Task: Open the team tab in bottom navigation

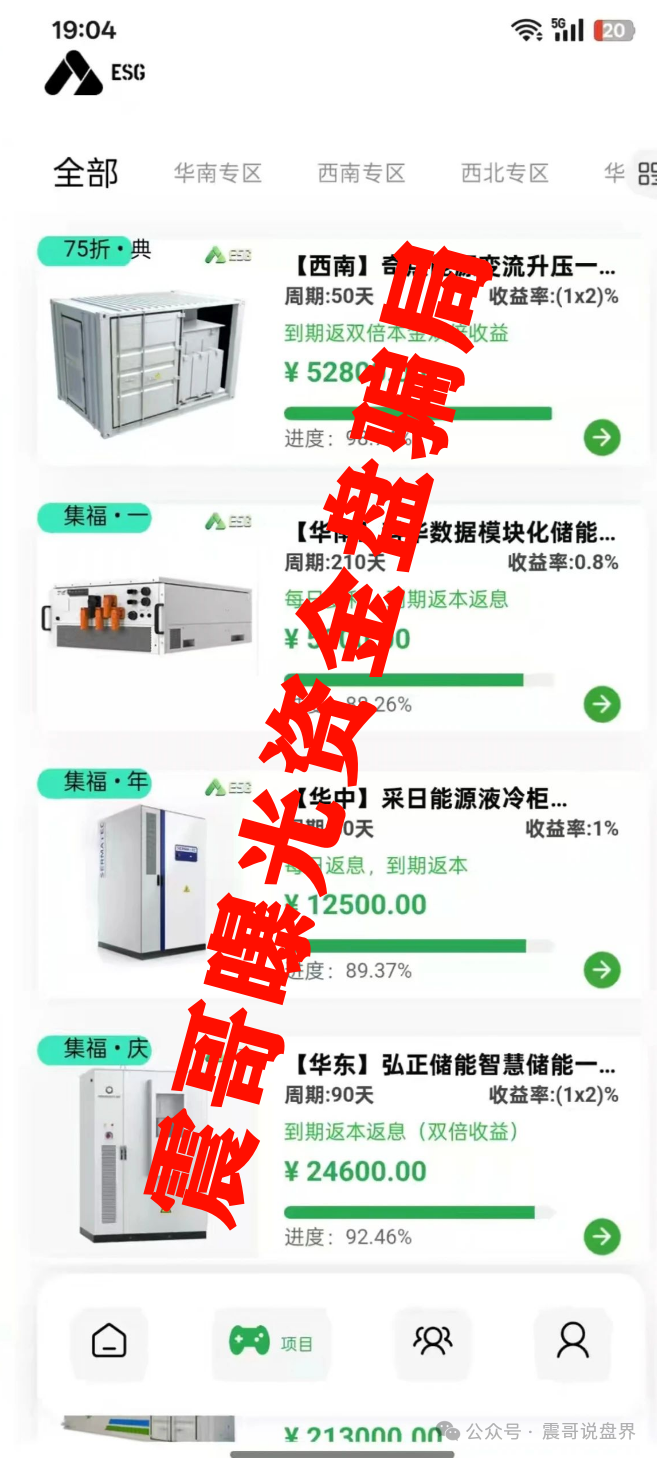Action: 433,1340
